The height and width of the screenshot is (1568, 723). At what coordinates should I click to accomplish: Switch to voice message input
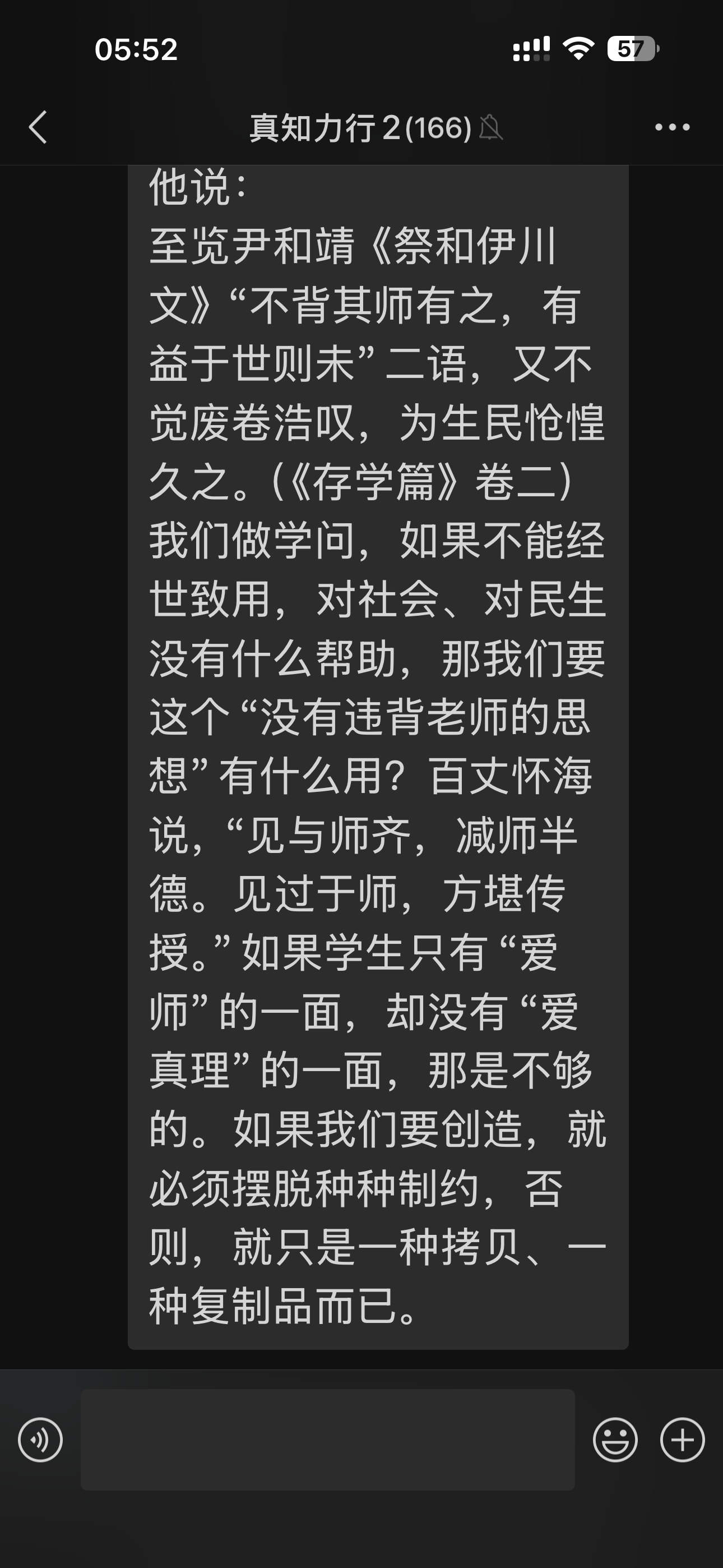tap(40, 1440)
